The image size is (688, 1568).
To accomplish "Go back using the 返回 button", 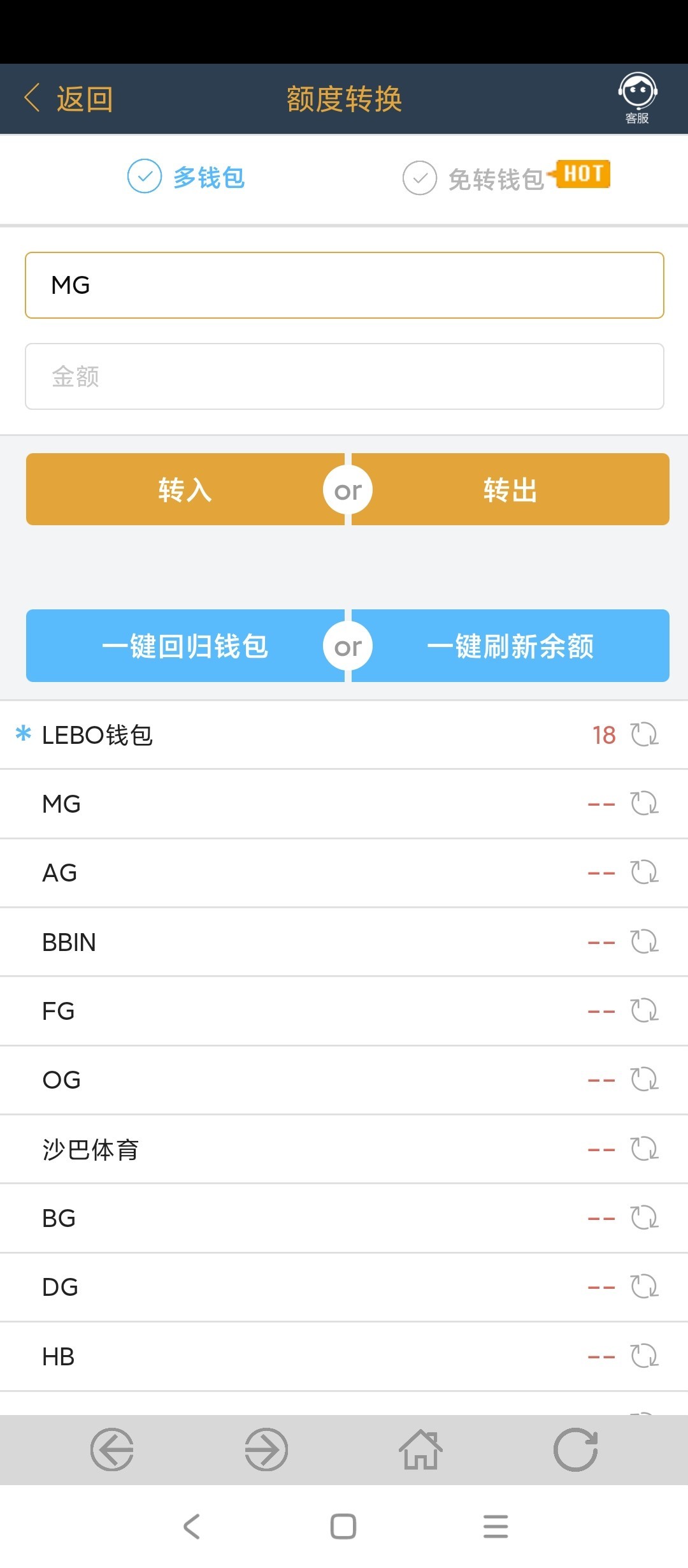I will coord(69,99).
